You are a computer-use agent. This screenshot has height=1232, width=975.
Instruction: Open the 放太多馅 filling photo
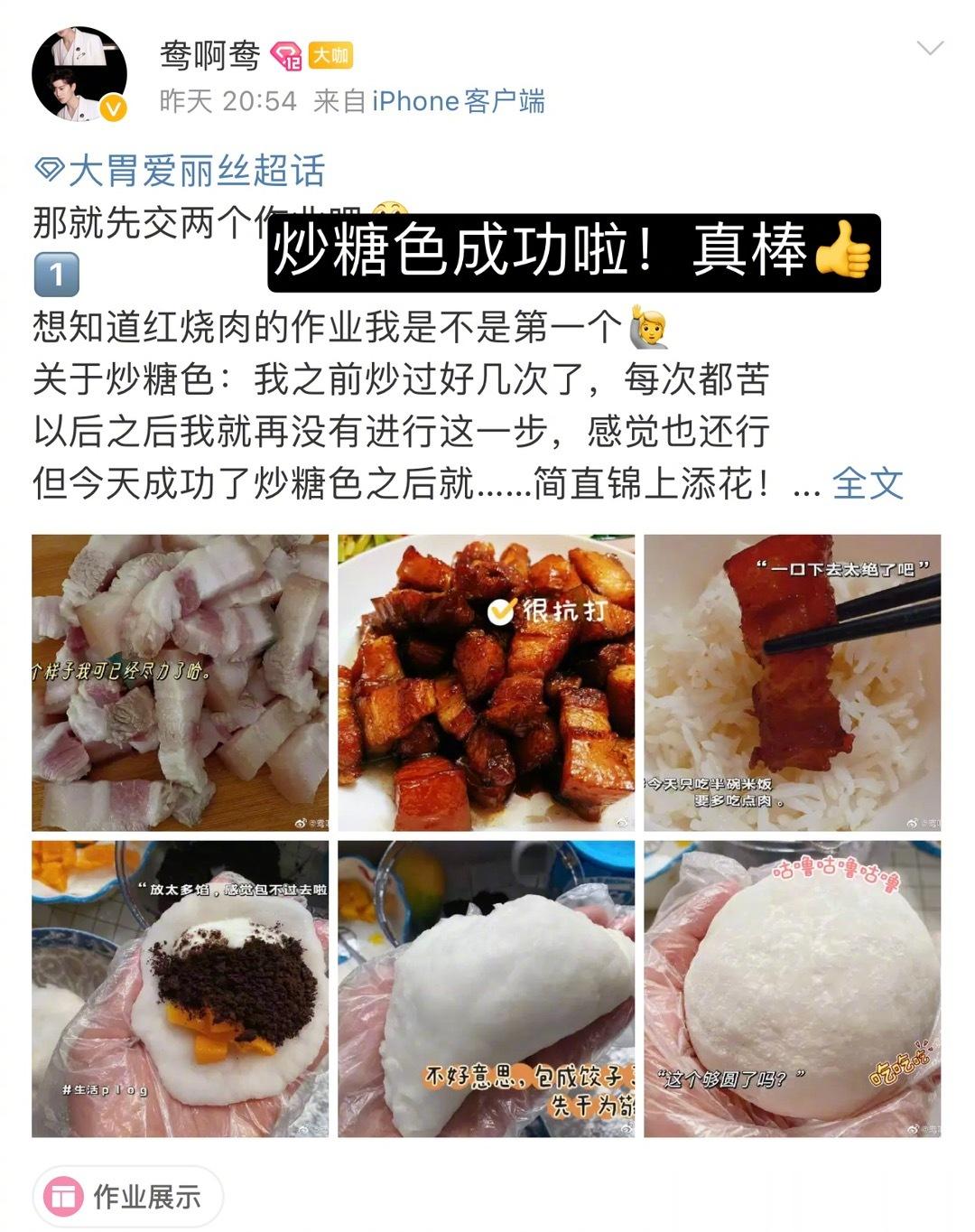click(x=181, y=988)
